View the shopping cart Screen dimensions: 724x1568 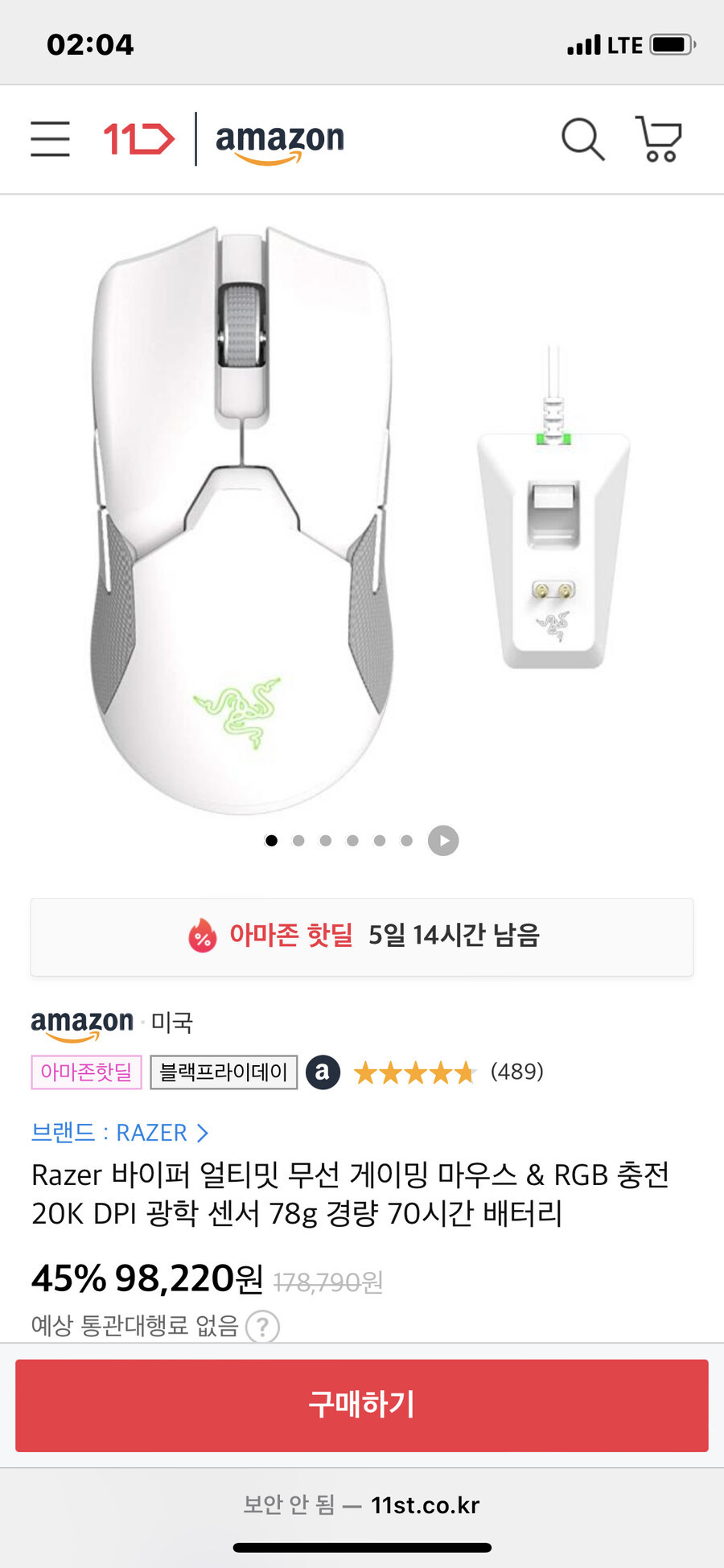[x=659, y=139]
